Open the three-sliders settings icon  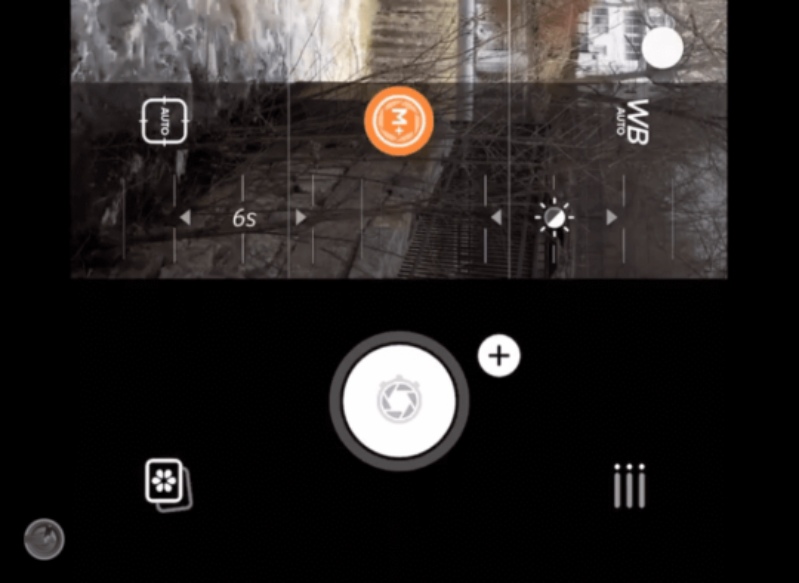[x=629, y=486]
